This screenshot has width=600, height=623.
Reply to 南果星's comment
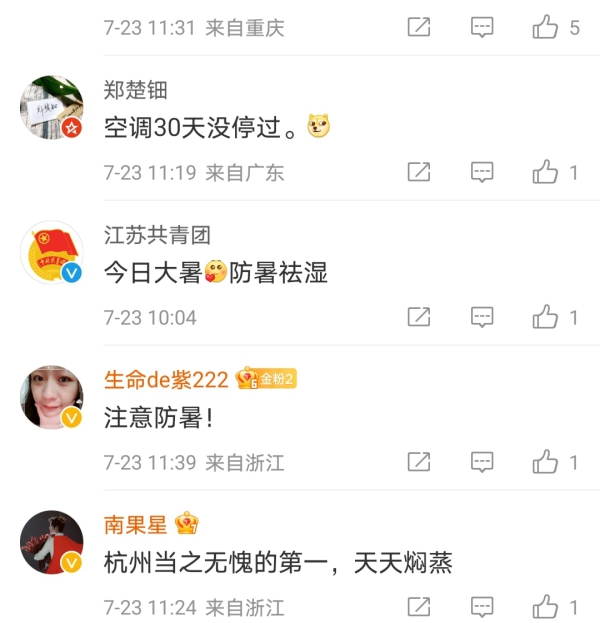[x=482, y=607]
